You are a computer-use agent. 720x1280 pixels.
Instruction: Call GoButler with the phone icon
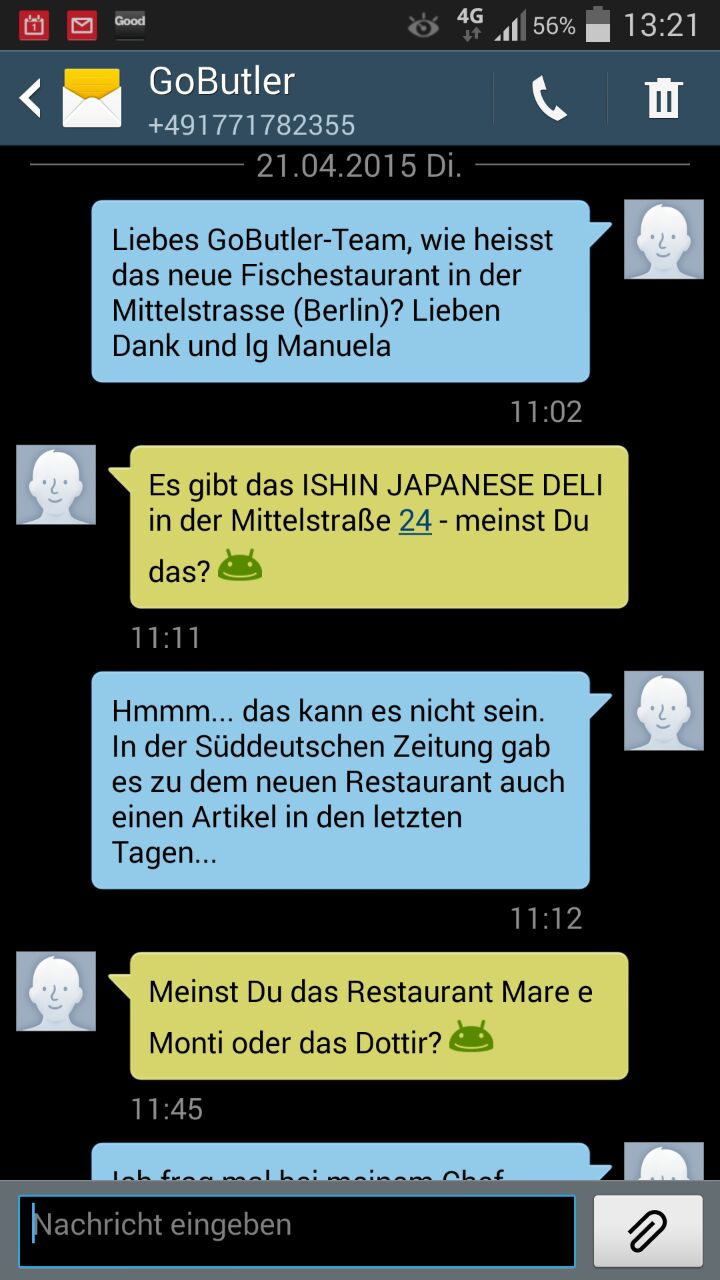[x=549, y=99]
